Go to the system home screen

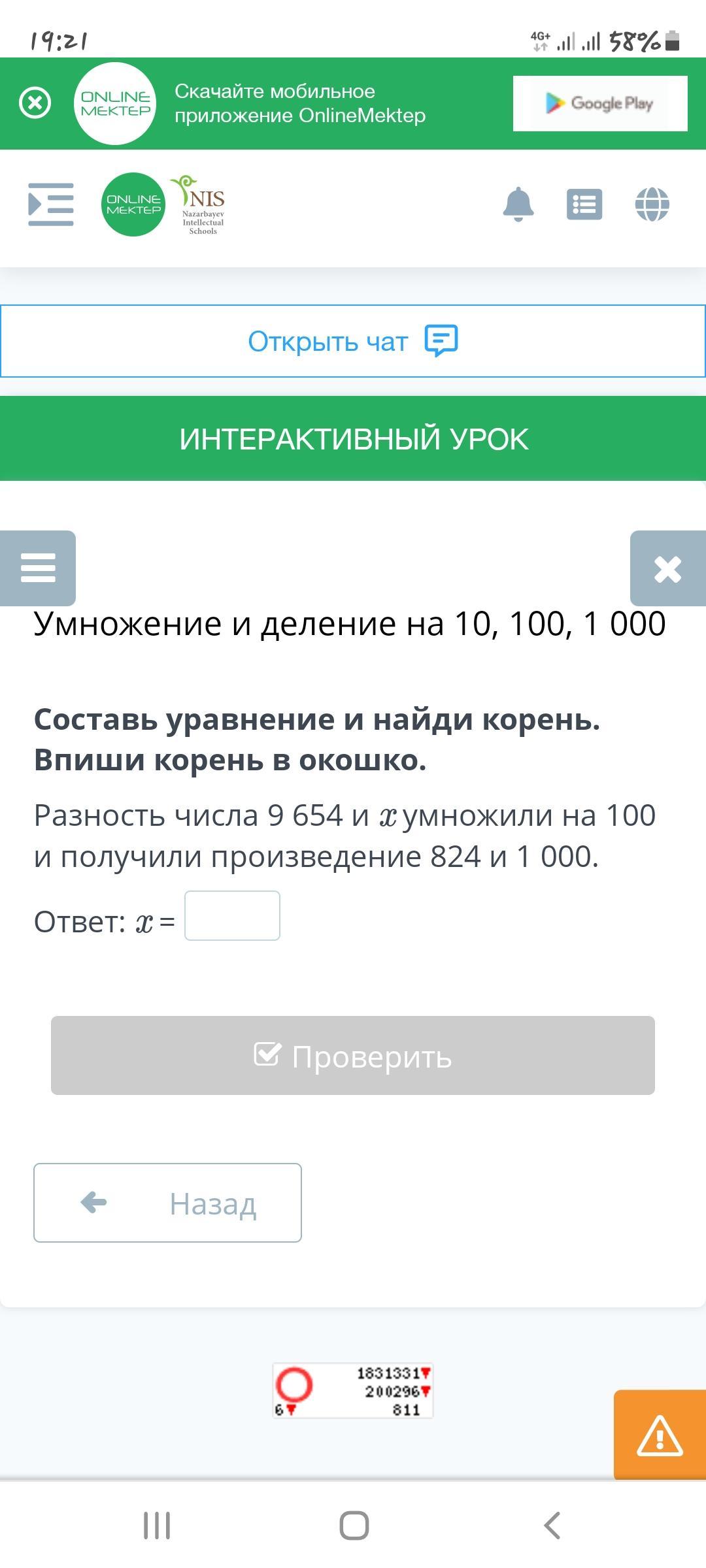point(354,1526)
